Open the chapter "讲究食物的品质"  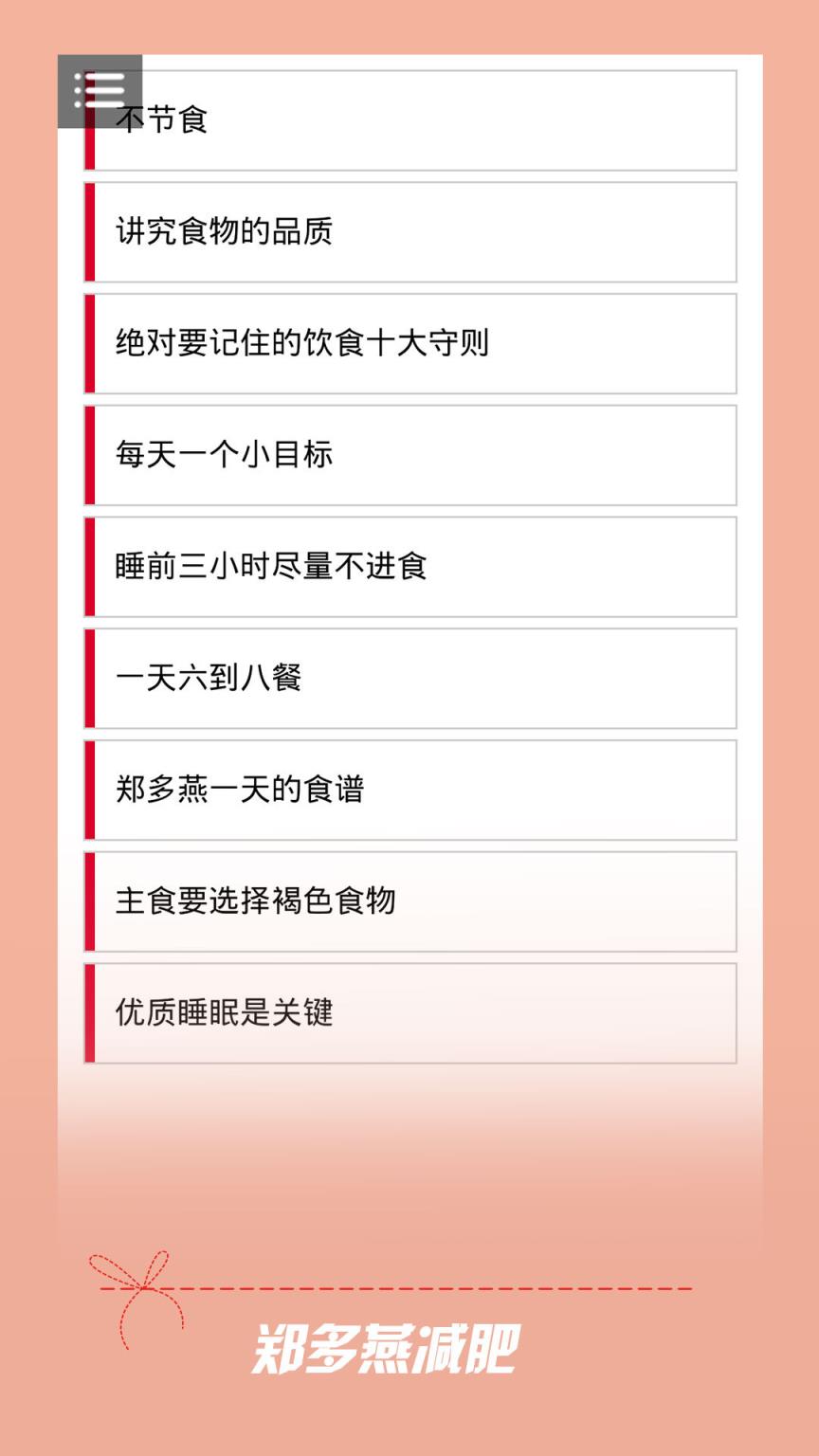pyautogui.click(x=409, y=230)
